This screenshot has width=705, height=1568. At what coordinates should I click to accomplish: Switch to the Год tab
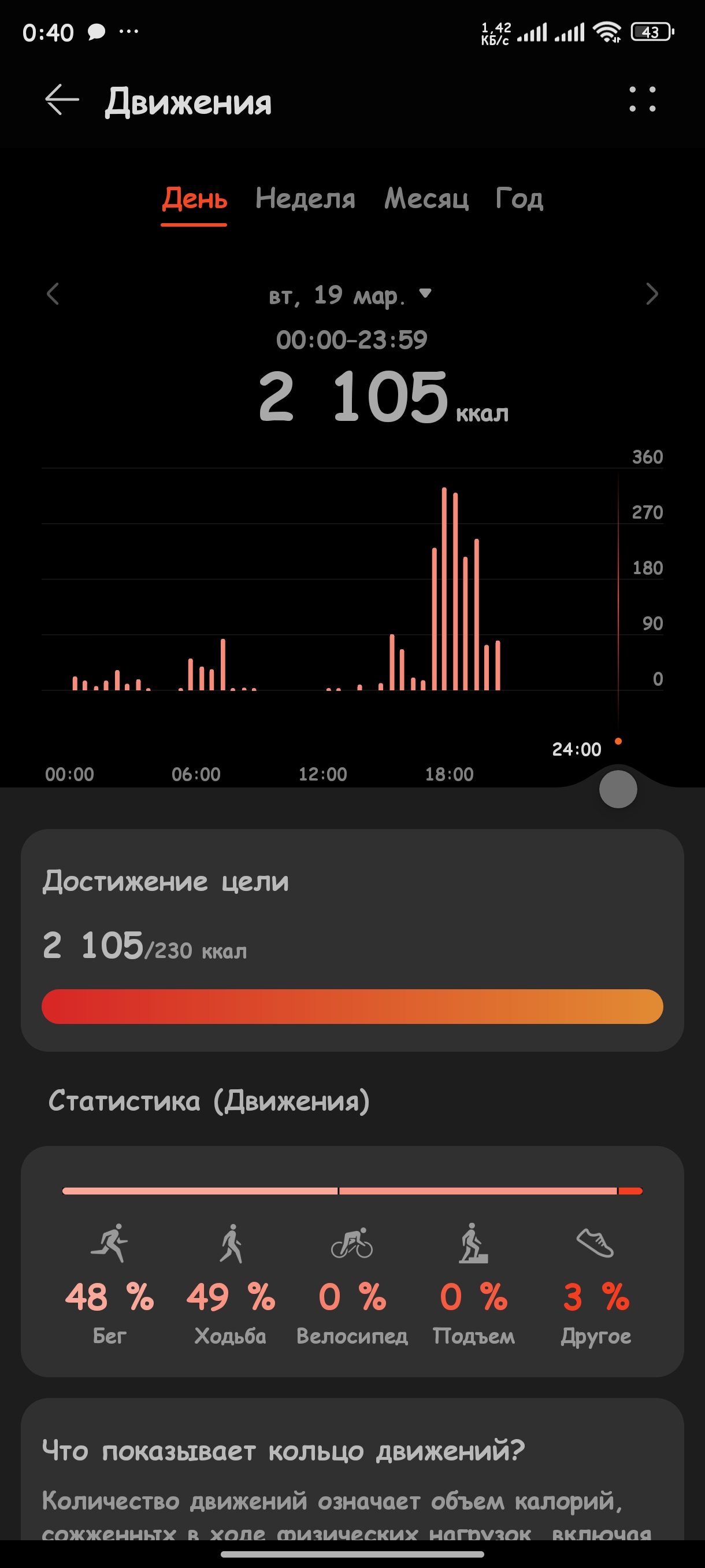(x=519, y=199)
